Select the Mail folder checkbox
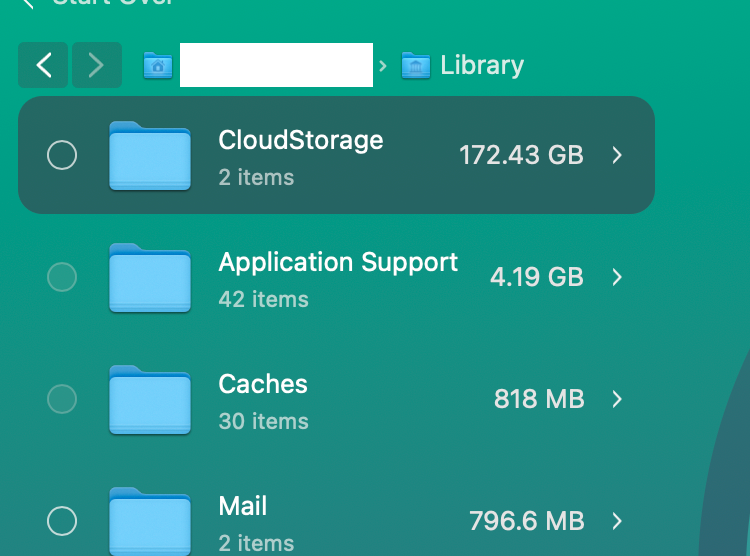750x556 pixels. (x=62, y=521)
